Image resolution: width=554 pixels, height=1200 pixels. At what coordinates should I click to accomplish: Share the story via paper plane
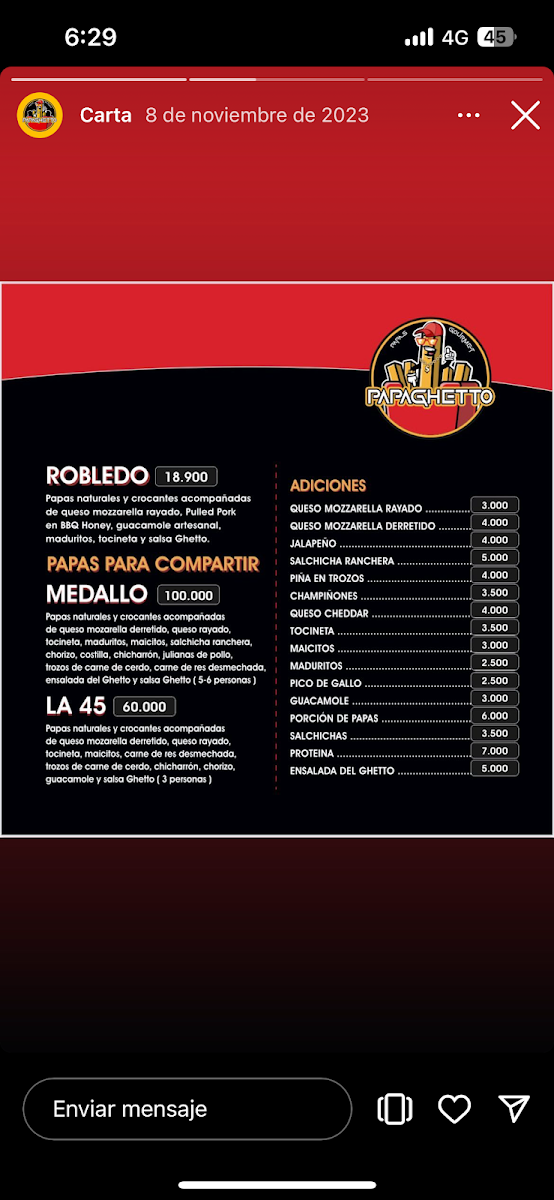tap(514, 1108)
